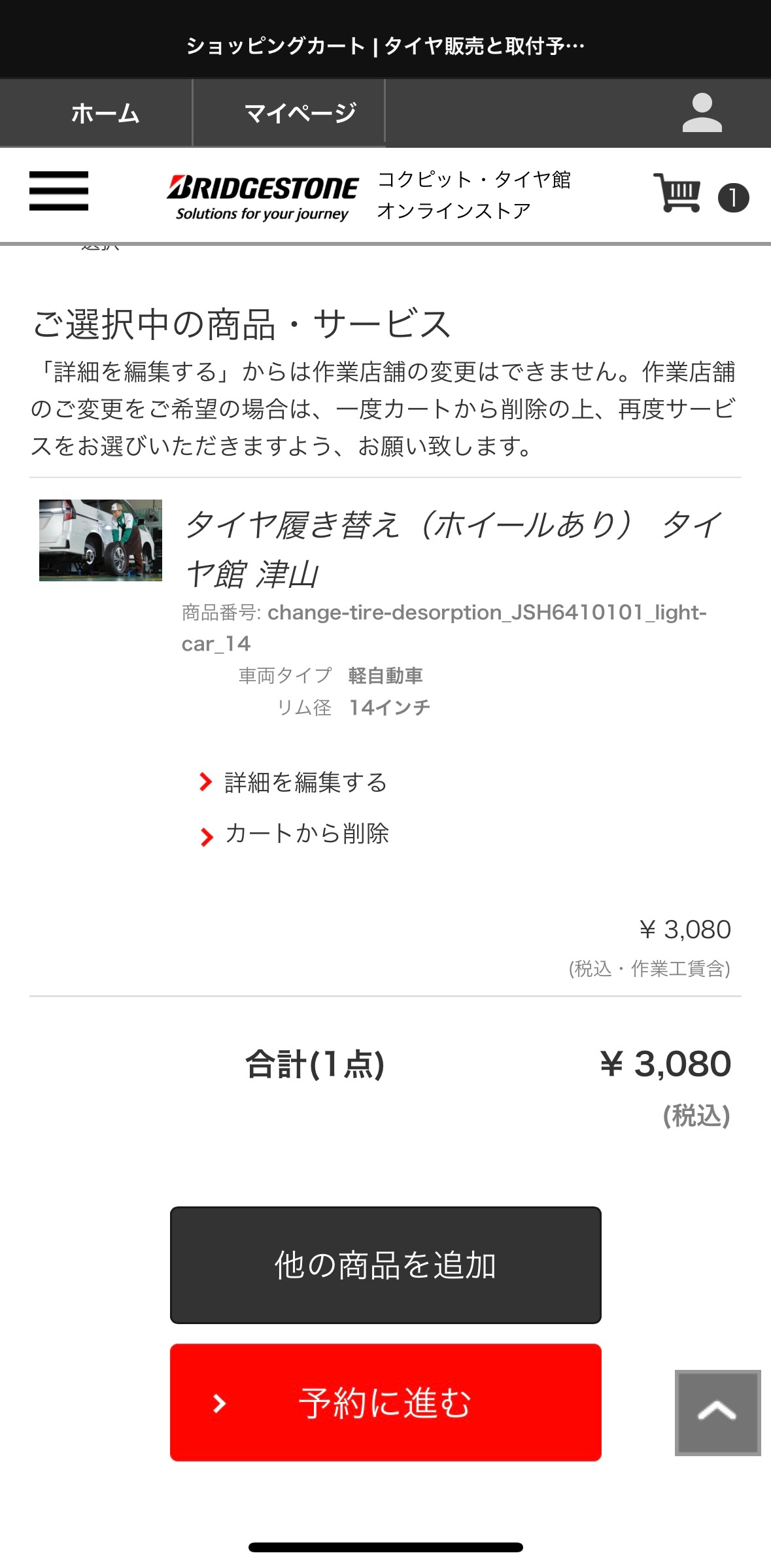Open the shopping cart icon

pyautogui.click(x=677, y=193)
